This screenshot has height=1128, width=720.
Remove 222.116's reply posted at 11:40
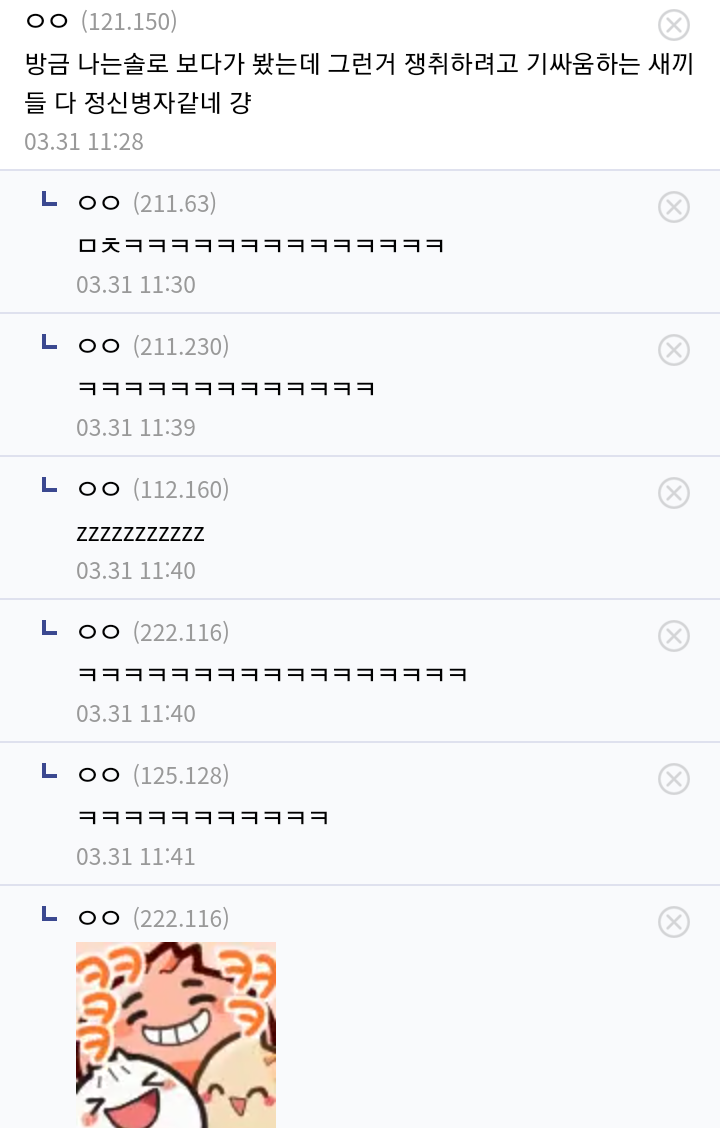pos(674,636)
